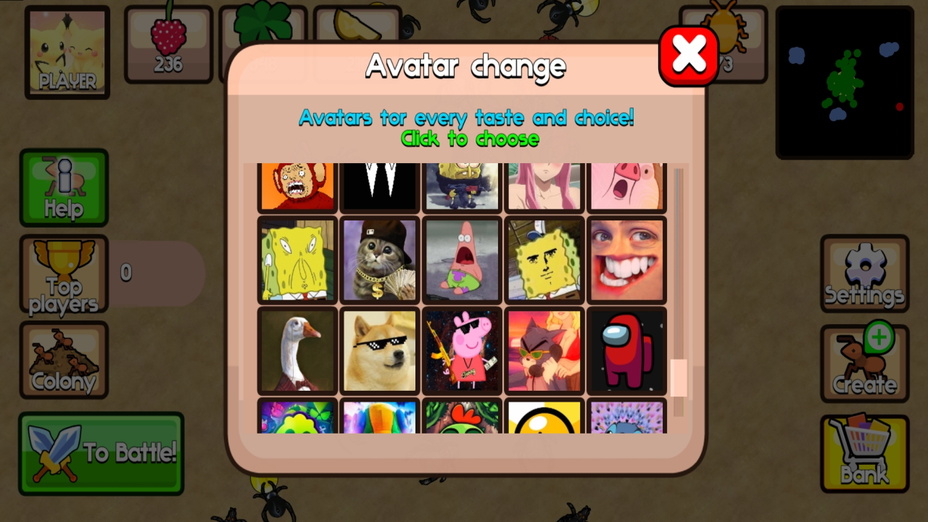Choose the red Among Us crewmate avatar

[x=626, y=351]
